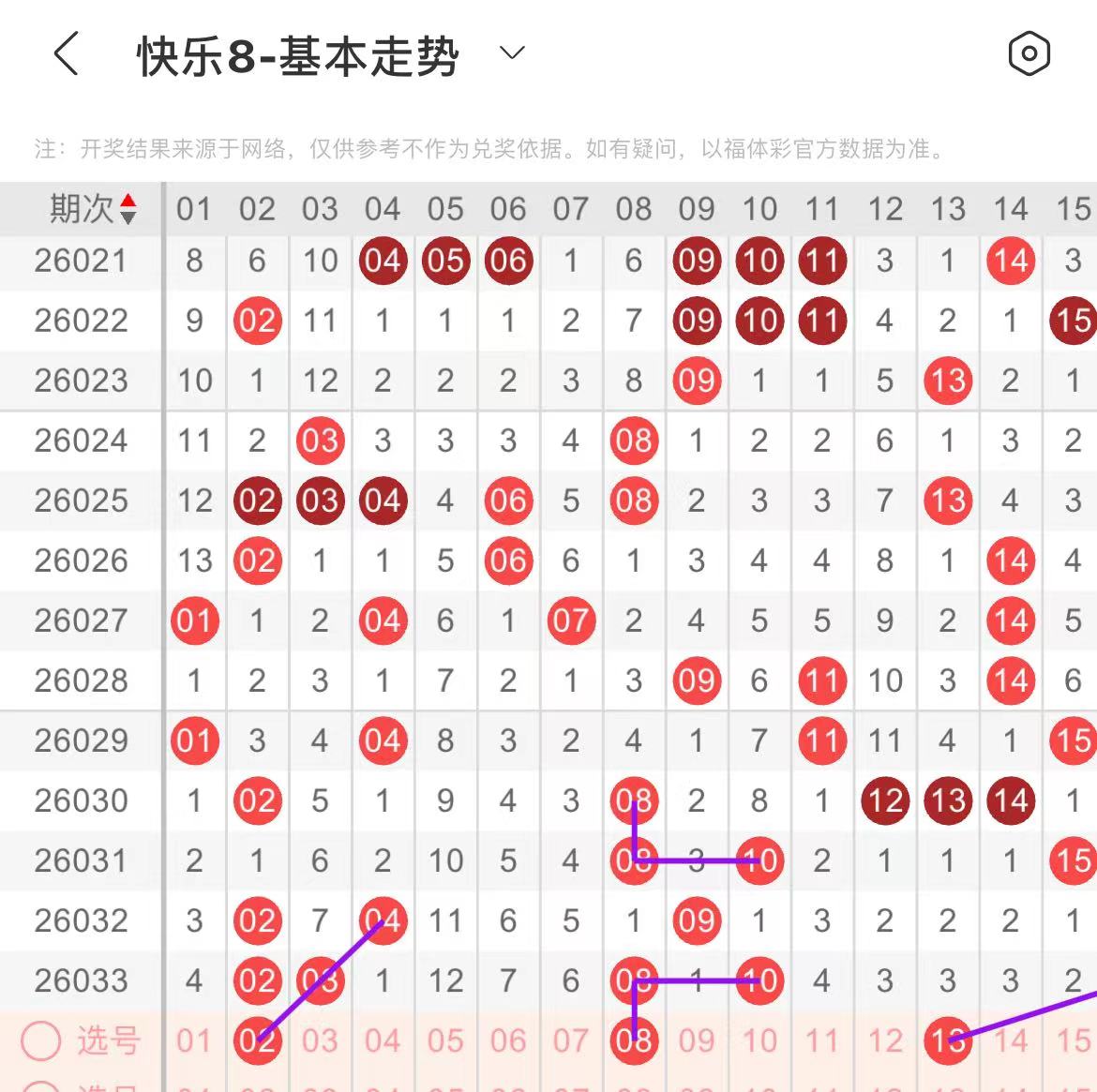Deselect number 08 in the 选号 row
Screen dimensions: 1097x1092
(x=634, y=1040)
